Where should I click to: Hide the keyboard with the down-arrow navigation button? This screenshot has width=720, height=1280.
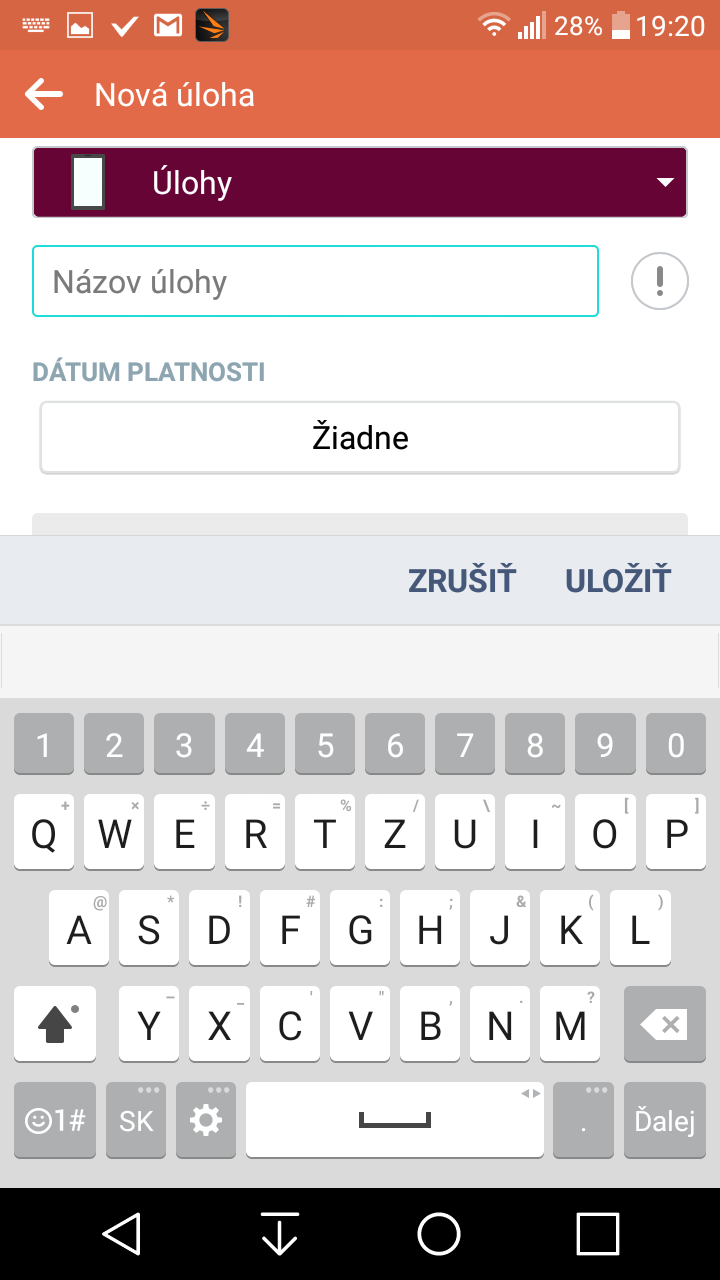[280, 1234]
